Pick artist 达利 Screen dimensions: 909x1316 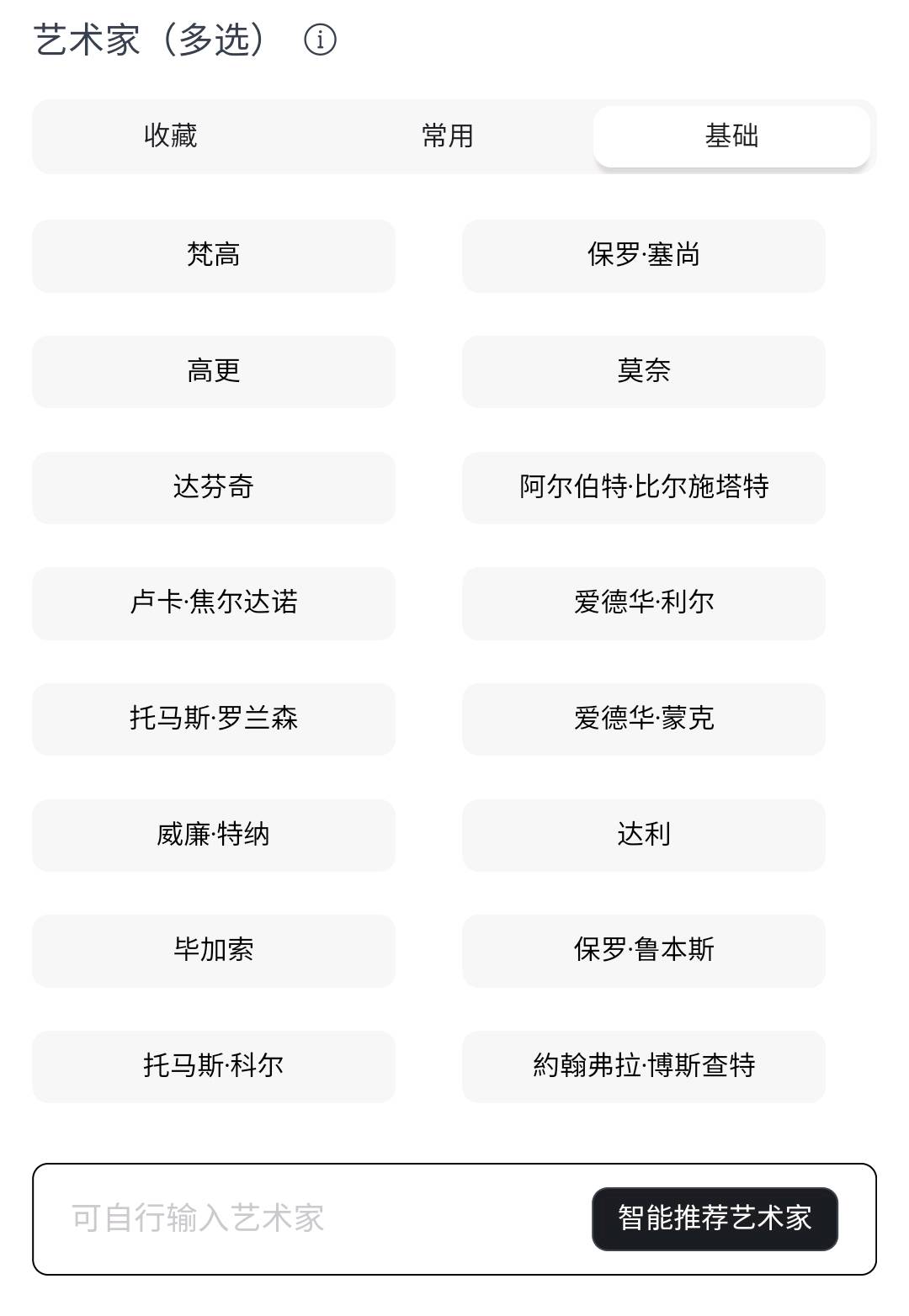click(643, 836)
